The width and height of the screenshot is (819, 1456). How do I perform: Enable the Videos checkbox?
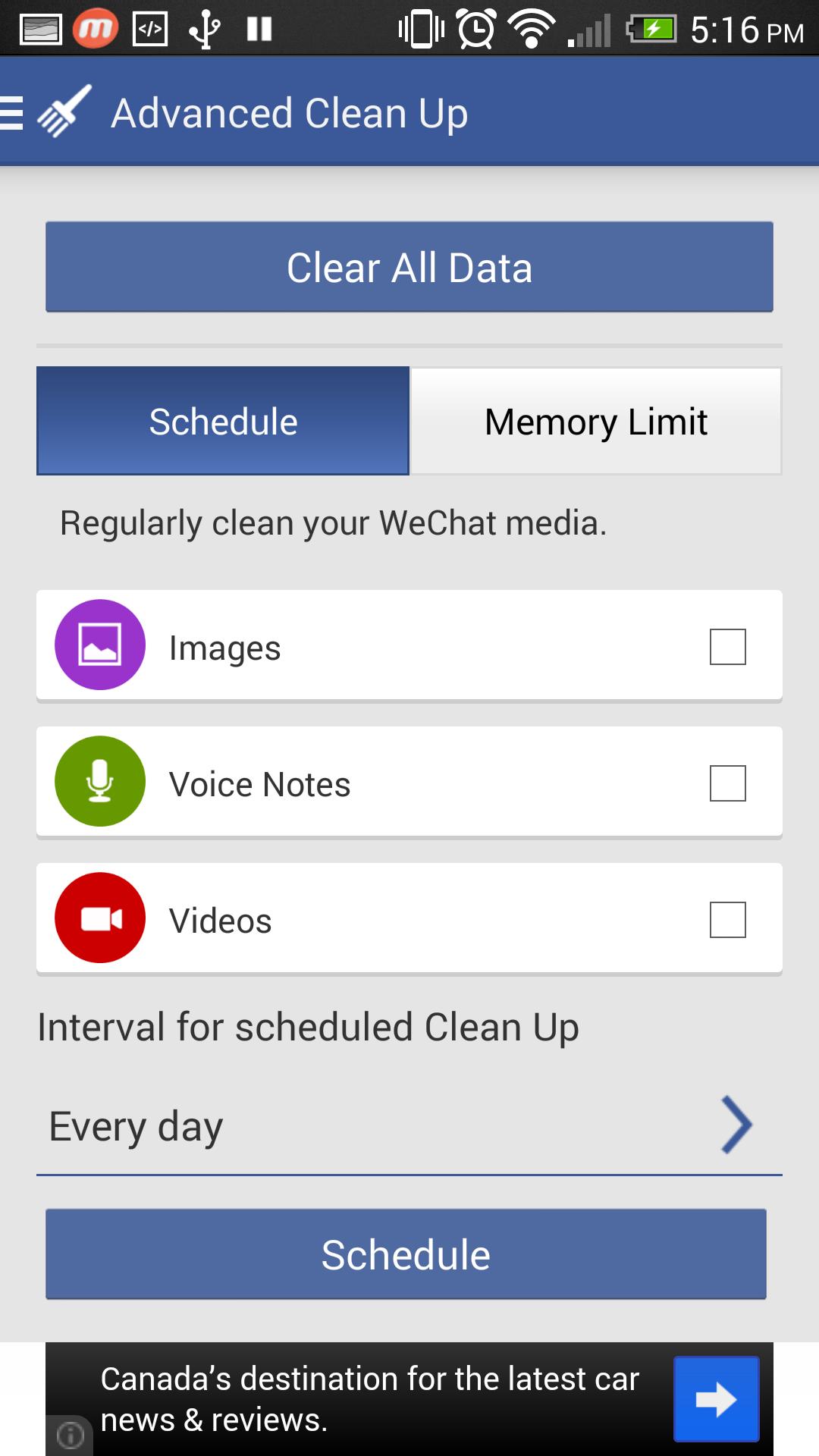point(726,921)
